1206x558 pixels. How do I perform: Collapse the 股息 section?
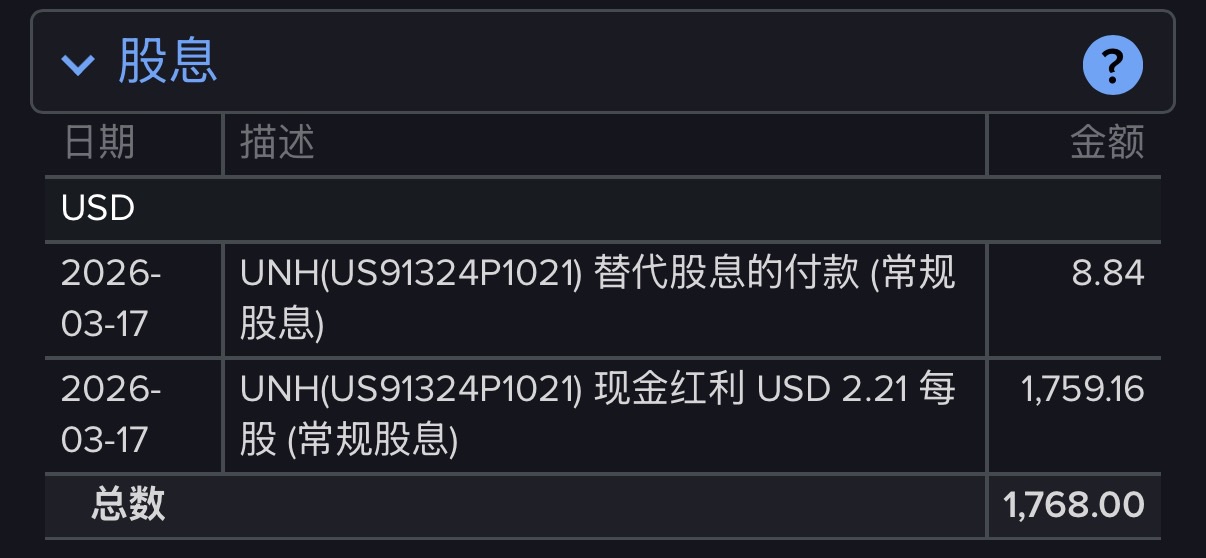[x=78, y=64]
